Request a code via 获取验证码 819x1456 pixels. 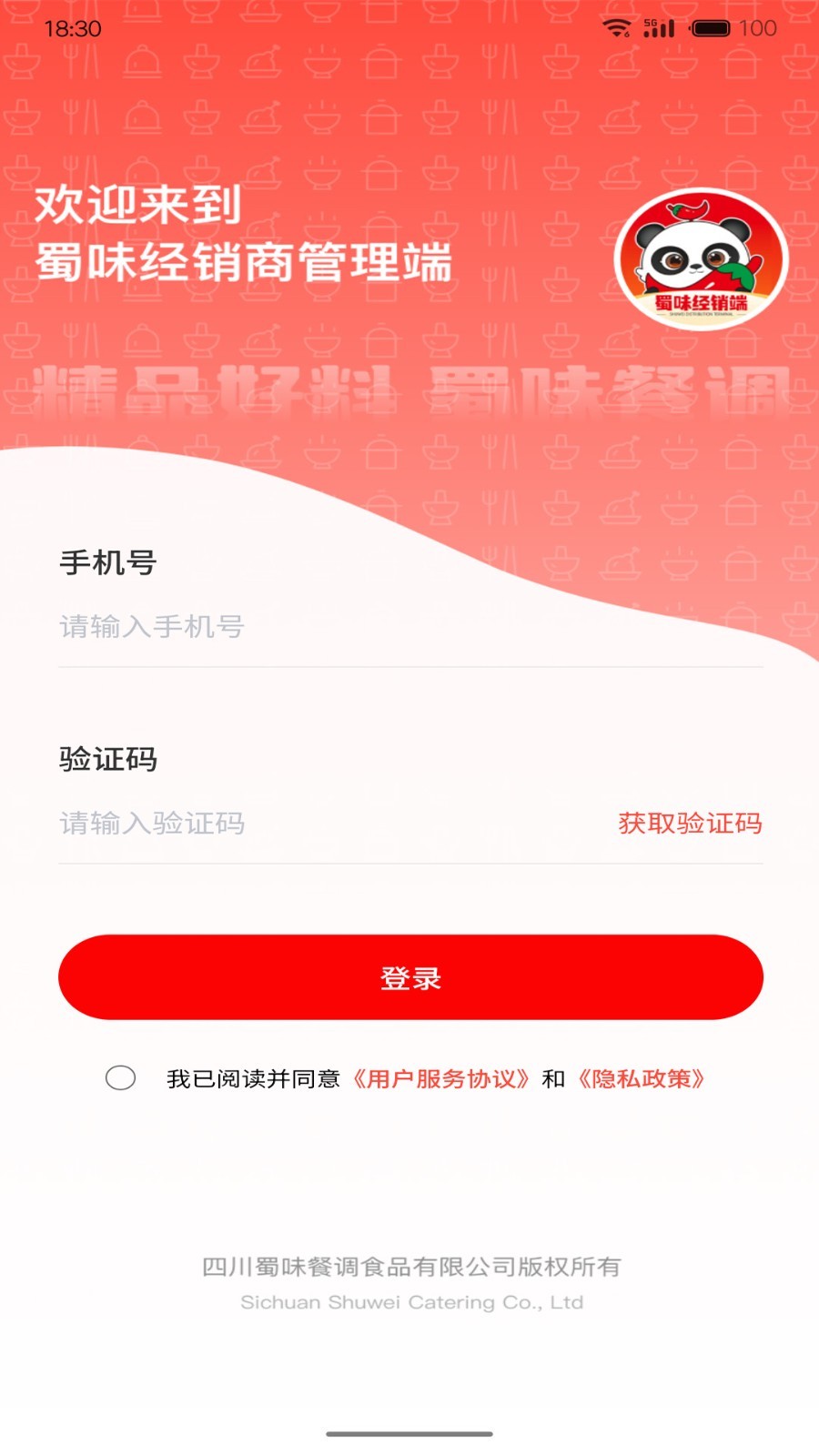coord(690,824)
